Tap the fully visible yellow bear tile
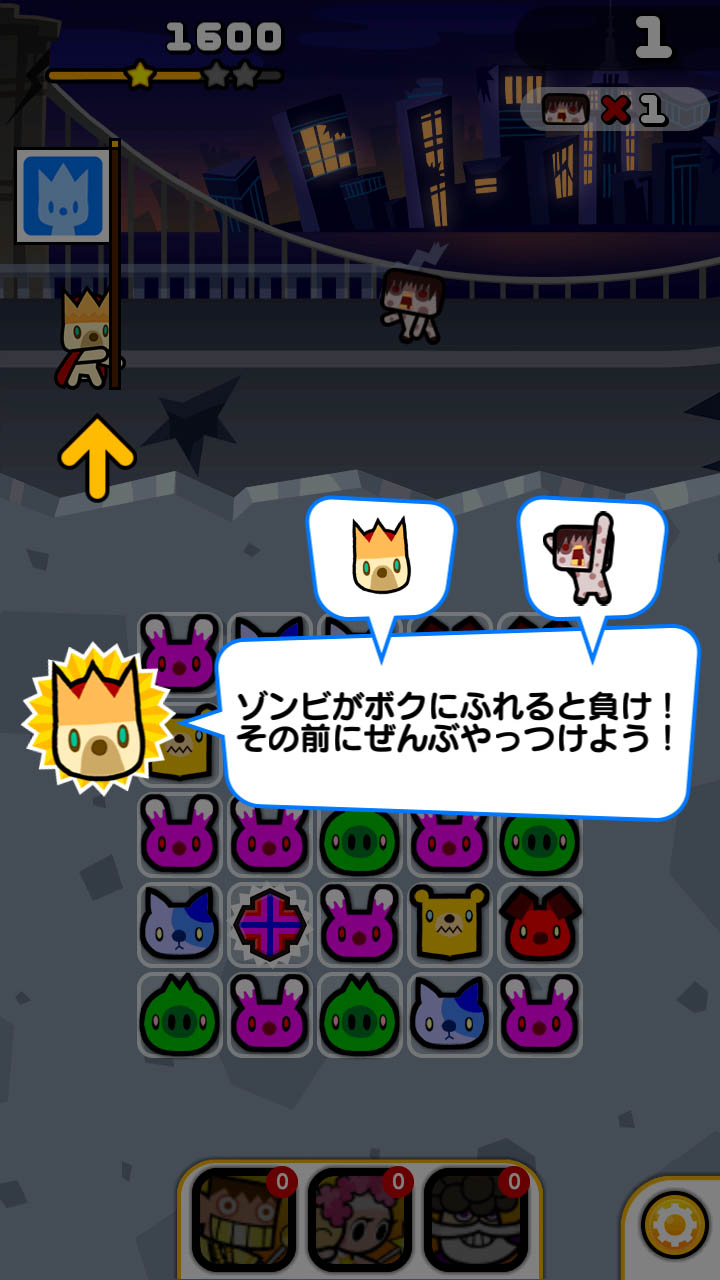Image resolution: width=720 pixels, height=1280 pixels. click(x=449, y=924)
